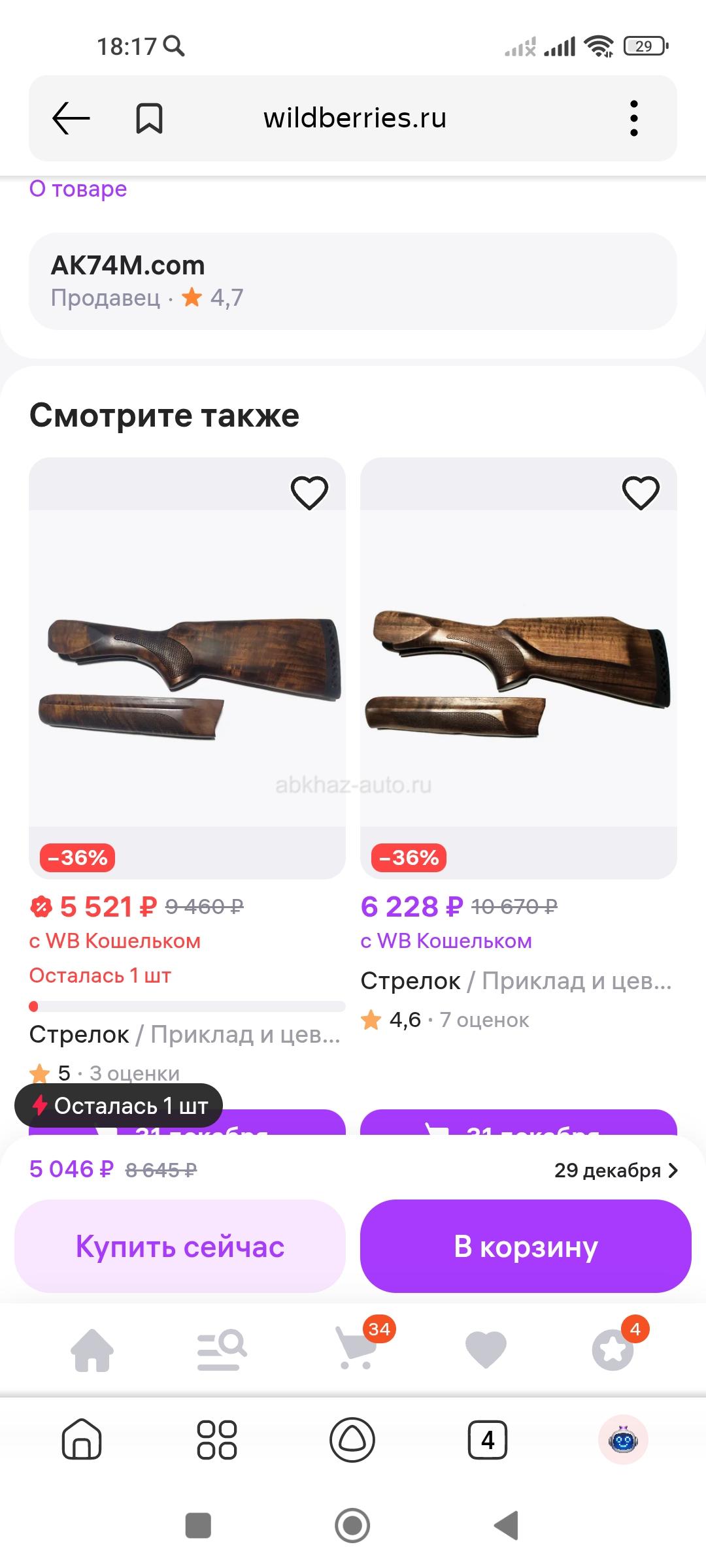Go back using the browser arrow

(71, 118)
